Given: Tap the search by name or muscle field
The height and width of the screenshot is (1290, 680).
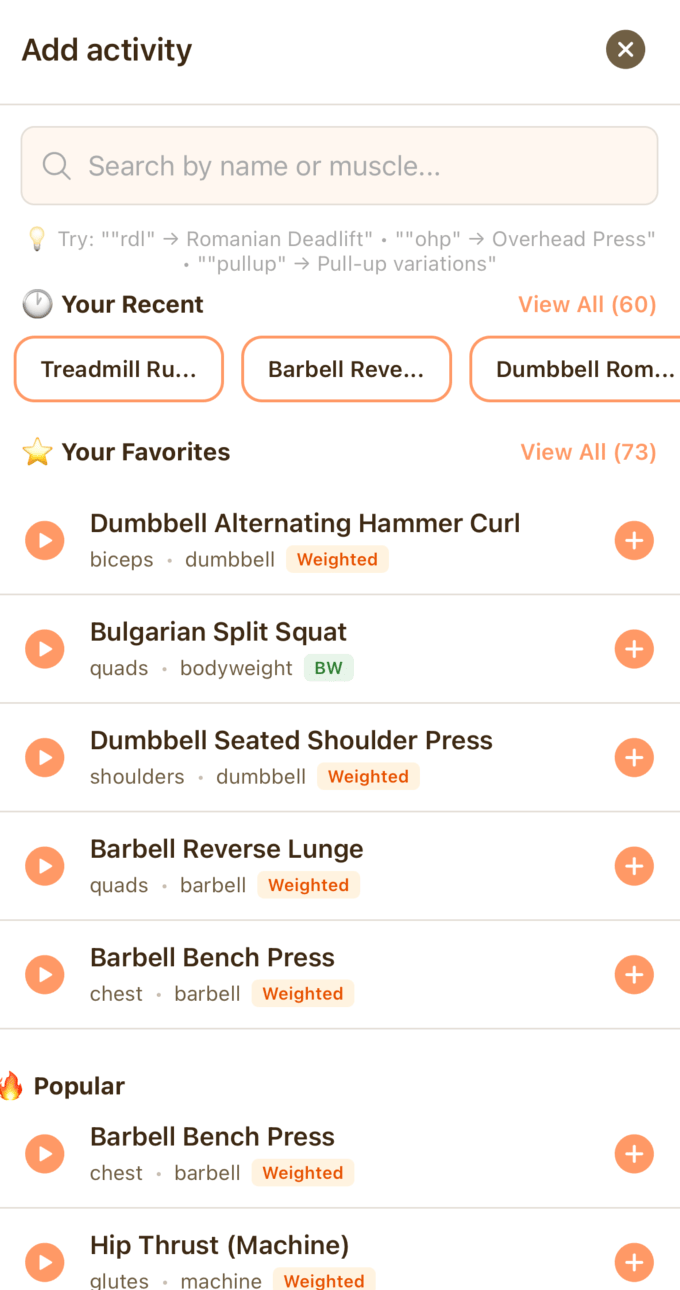Looking at the screenshot, I should click(339, 166).
